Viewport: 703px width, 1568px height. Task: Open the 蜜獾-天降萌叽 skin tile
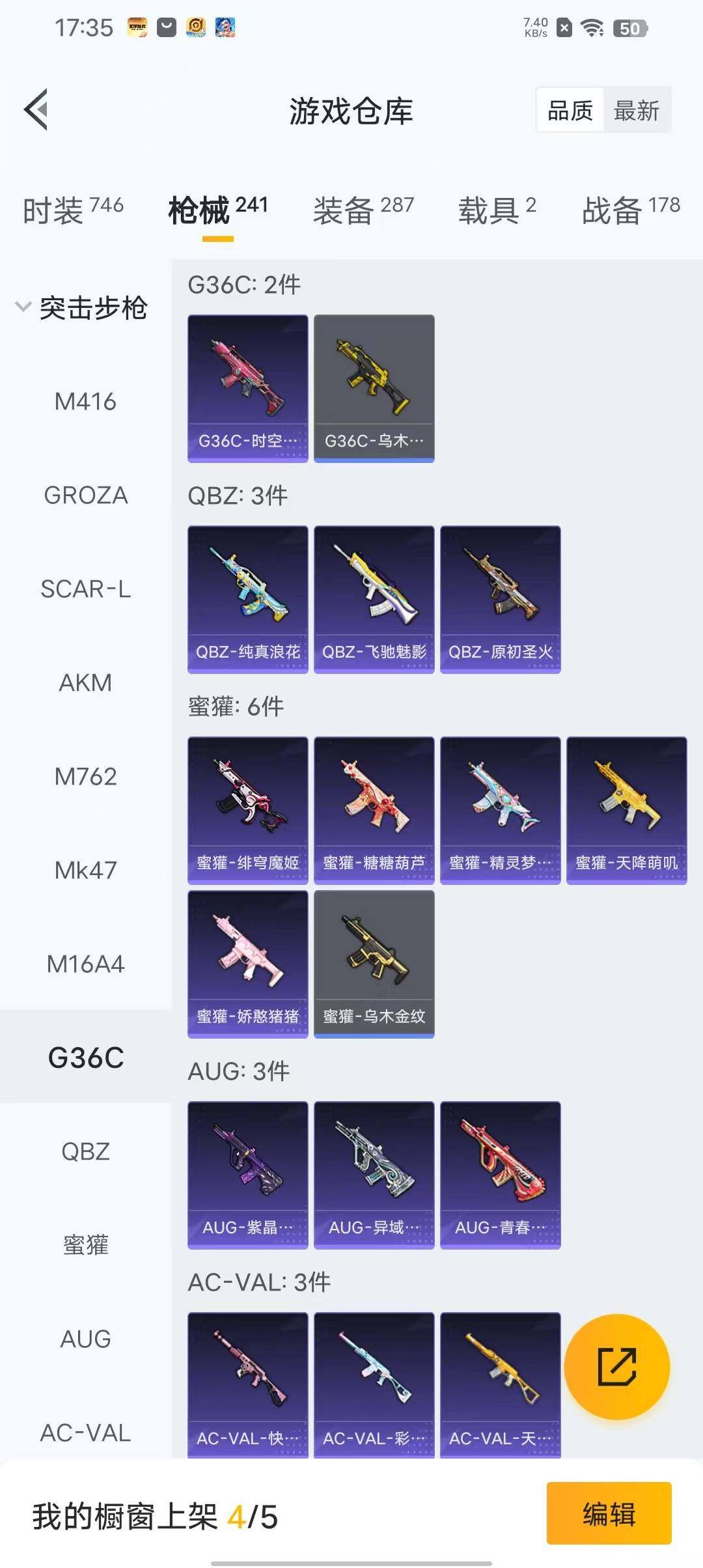point(626,810)
